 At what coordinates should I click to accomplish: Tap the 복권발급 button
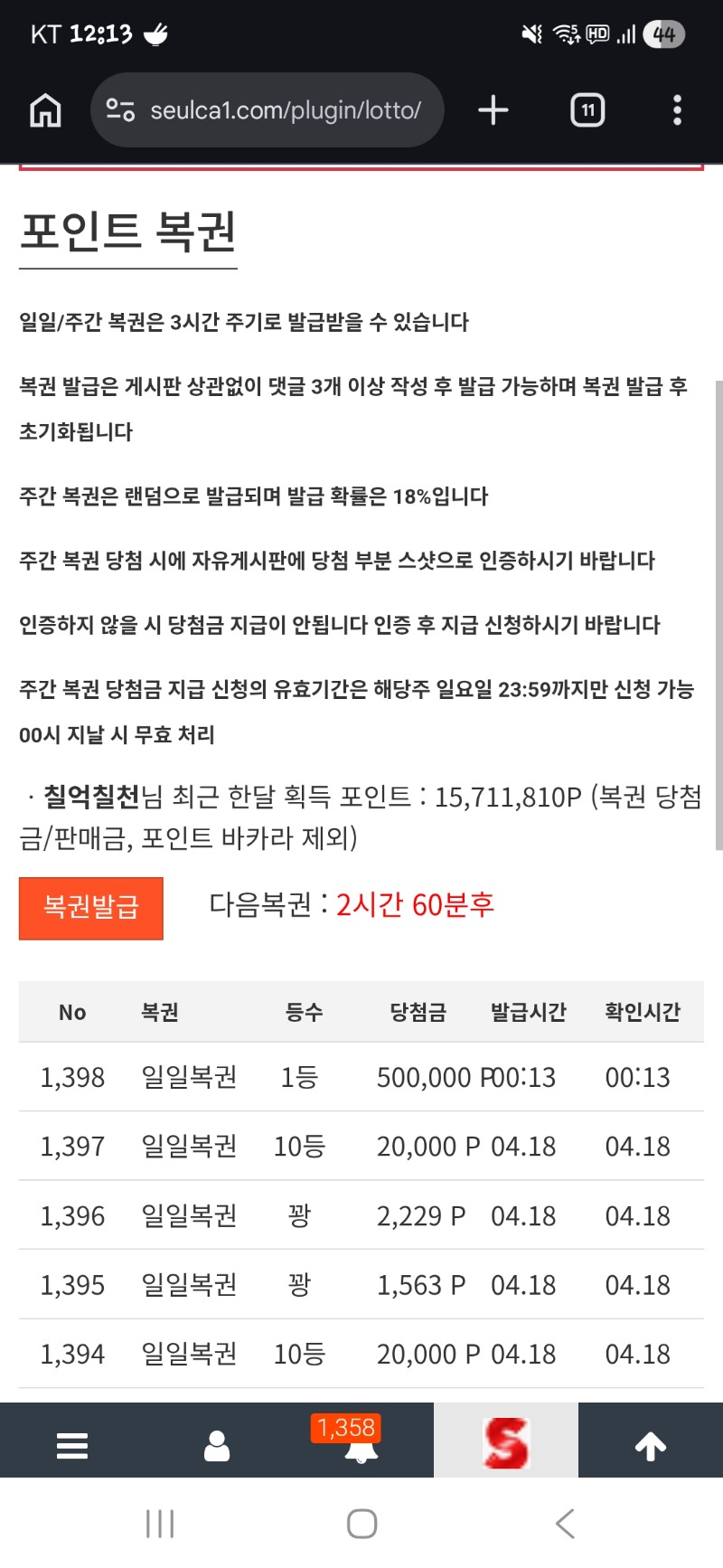pos(91,908)
